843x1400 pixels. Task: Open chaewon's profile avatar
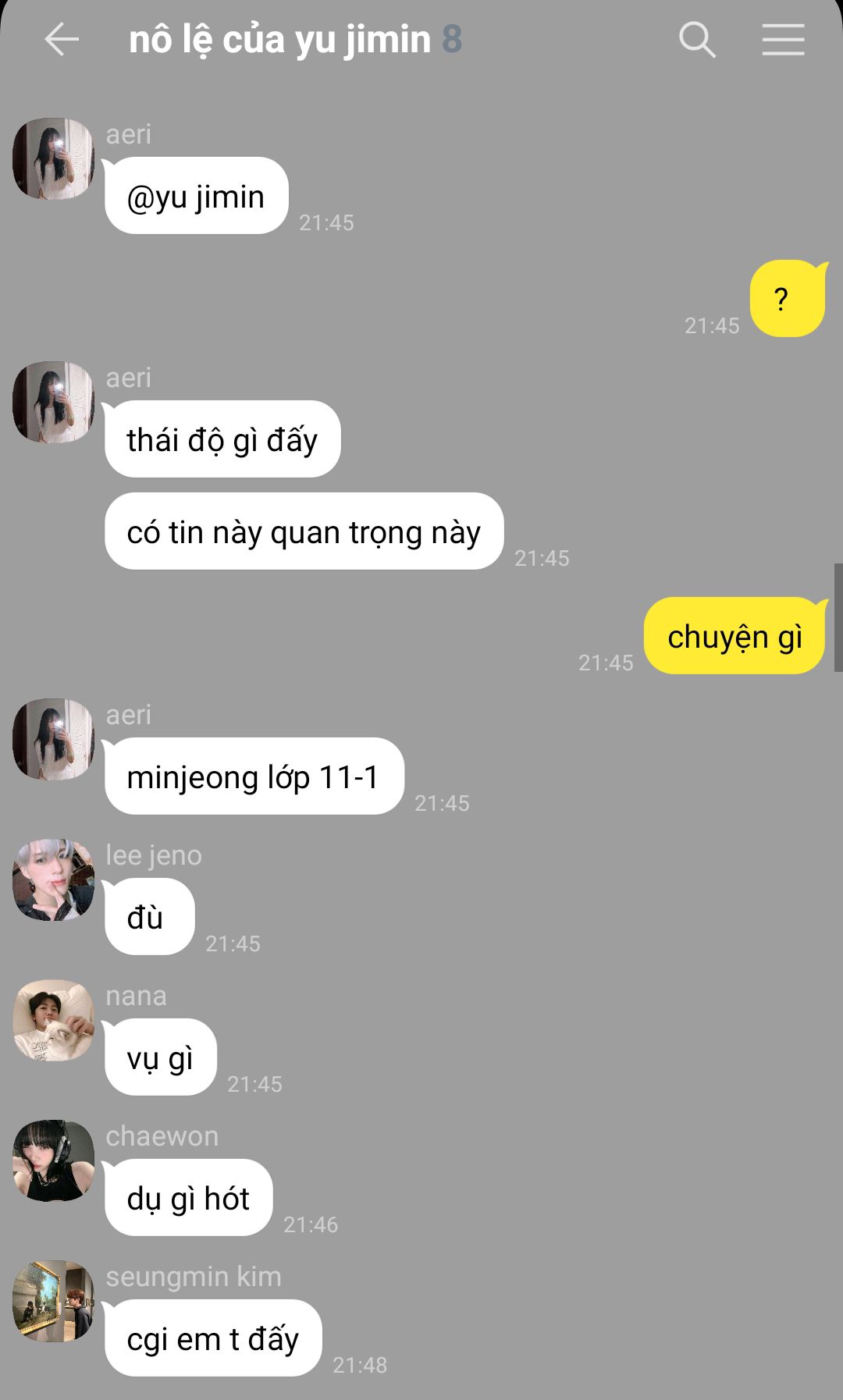(x=53, y=1160)
